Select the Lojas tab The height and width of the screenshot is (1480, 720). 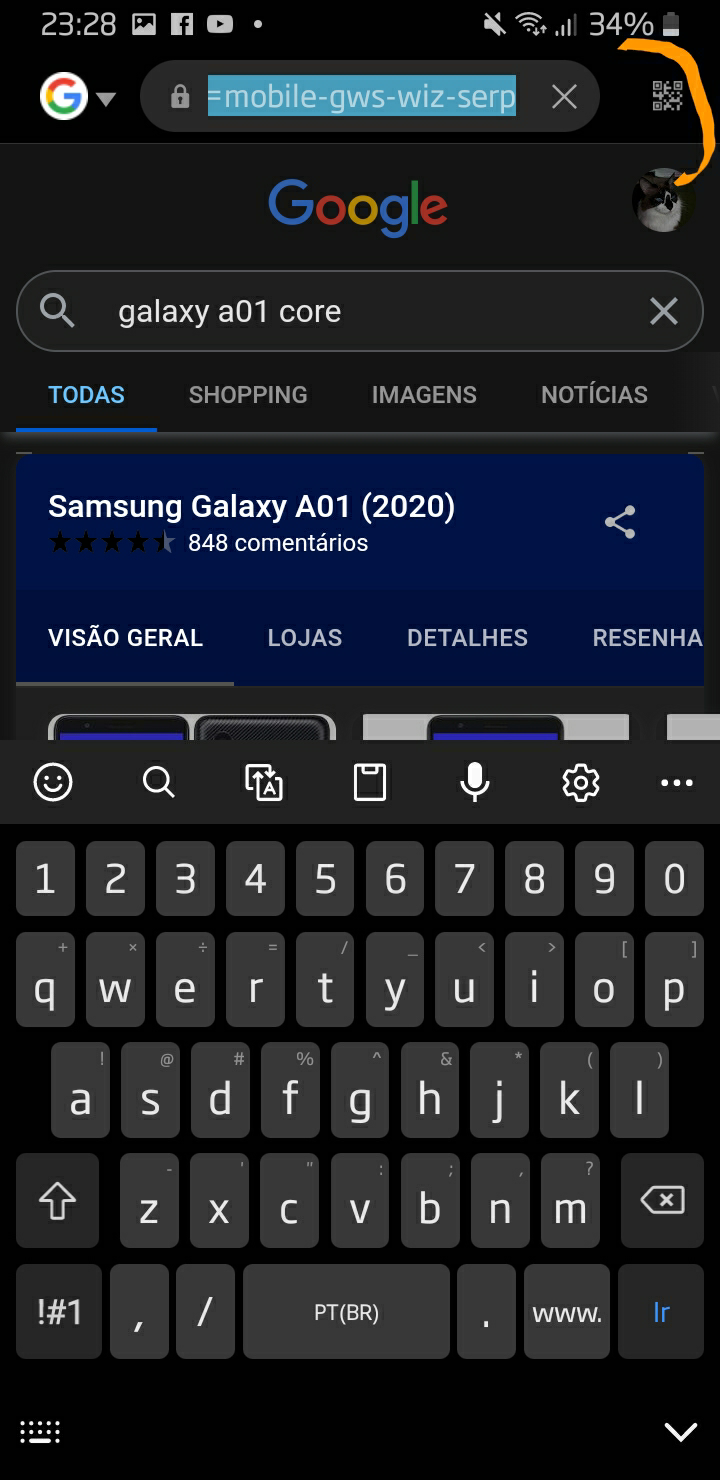305,638
